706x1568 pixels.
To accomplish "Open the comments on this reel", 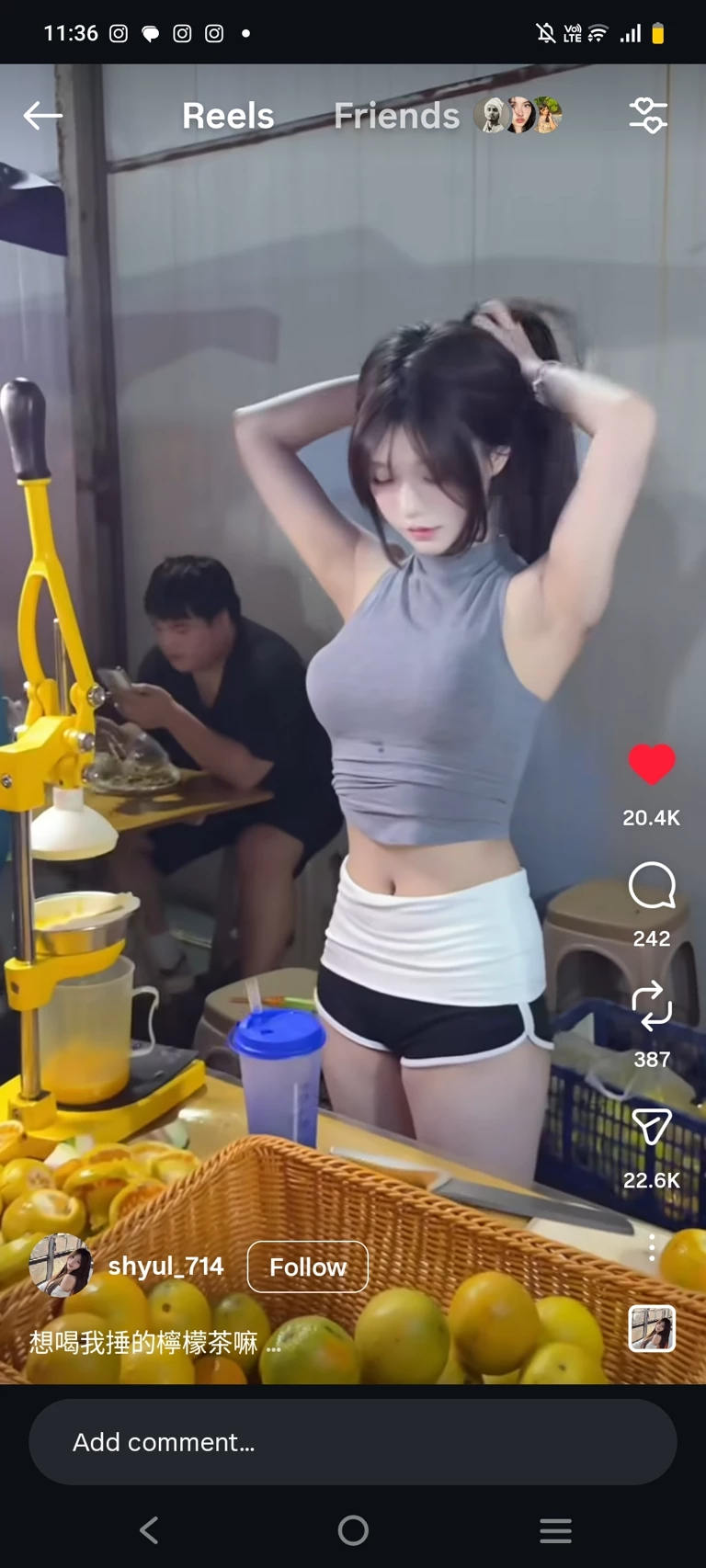I will pos(651,886).
